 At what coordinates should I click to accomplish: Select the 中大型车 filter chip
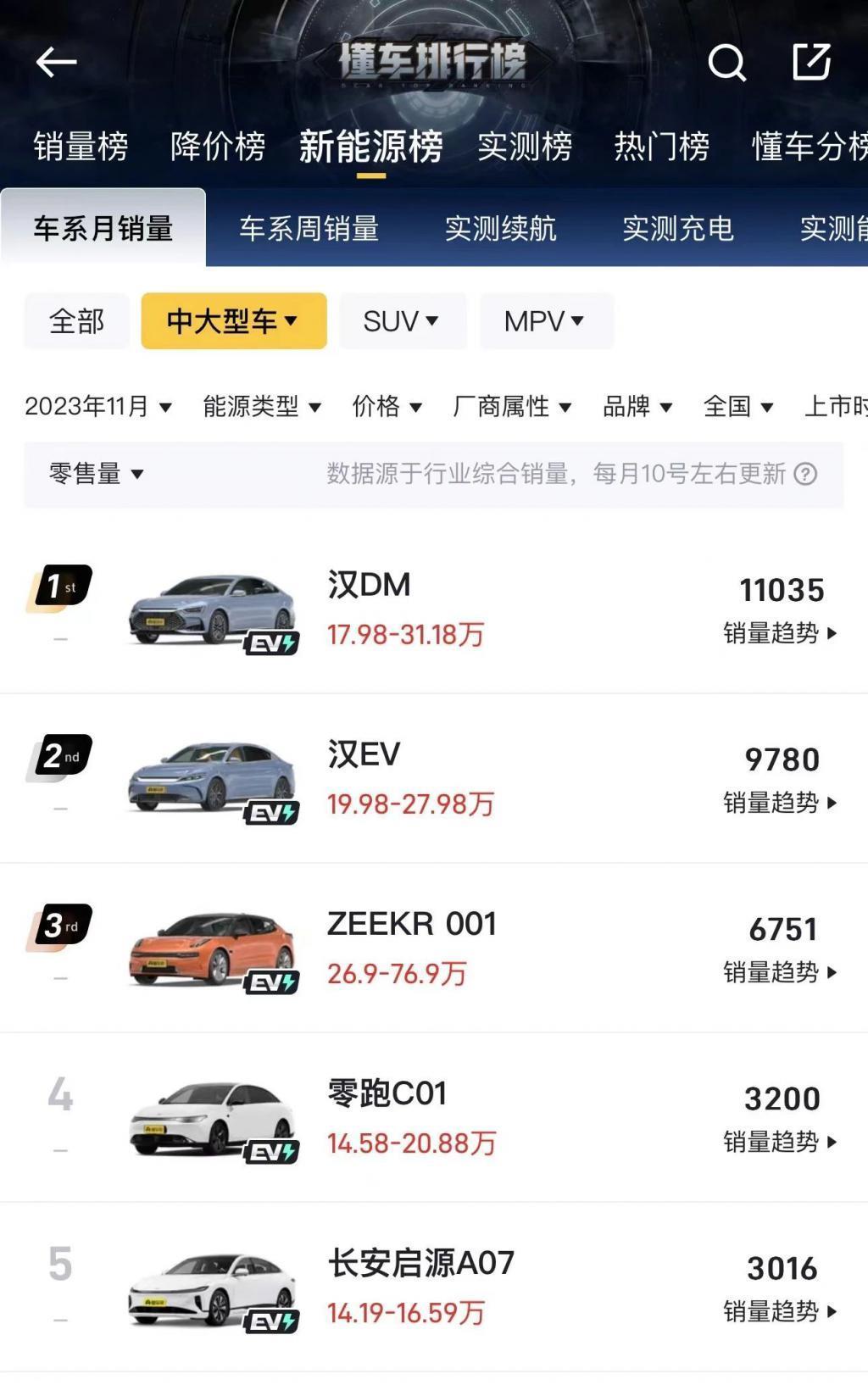point(233,320)
